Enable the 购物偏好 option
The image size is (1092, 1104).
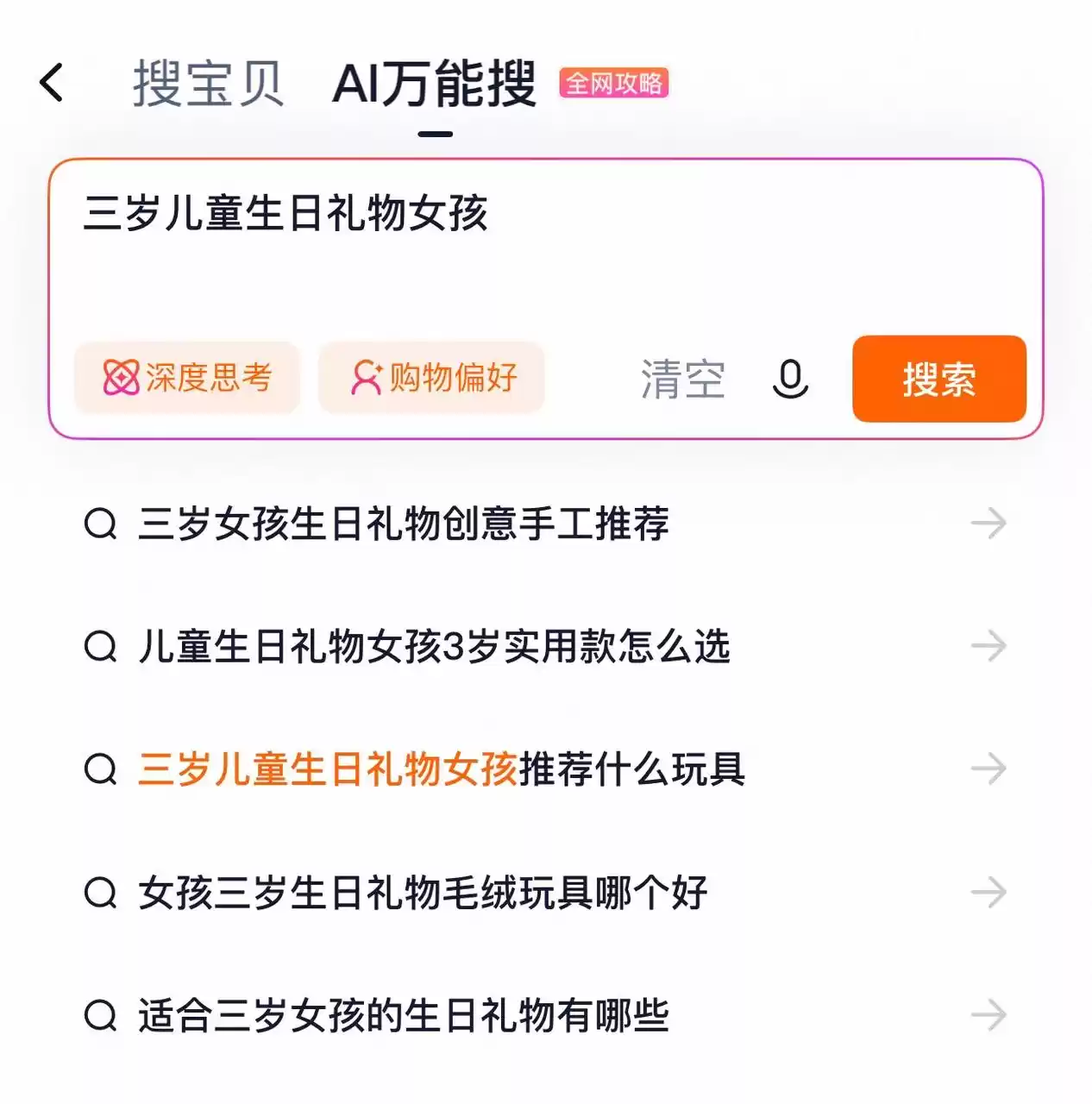tap(431, 377)
